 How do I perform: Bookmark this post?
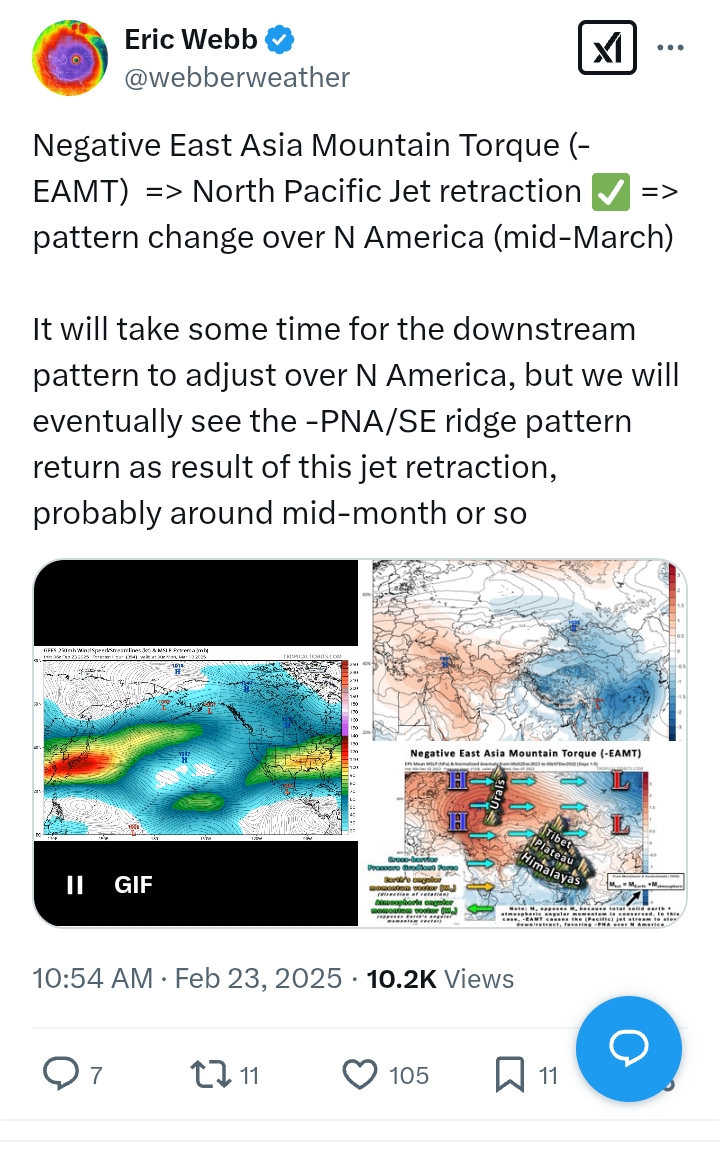point(510,1075)
